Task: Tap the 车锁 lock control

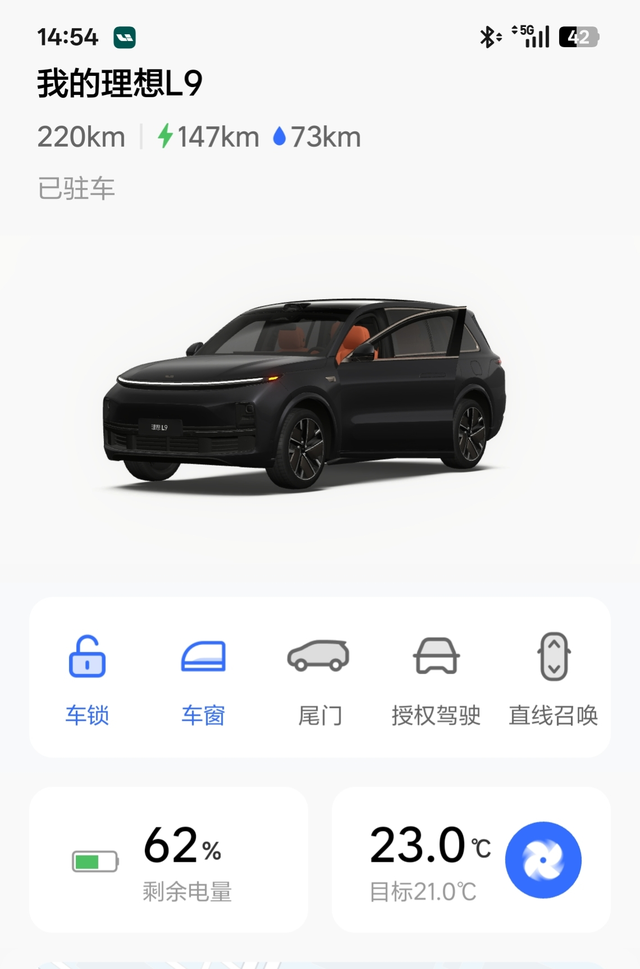Action: click(x=87, y=677)
